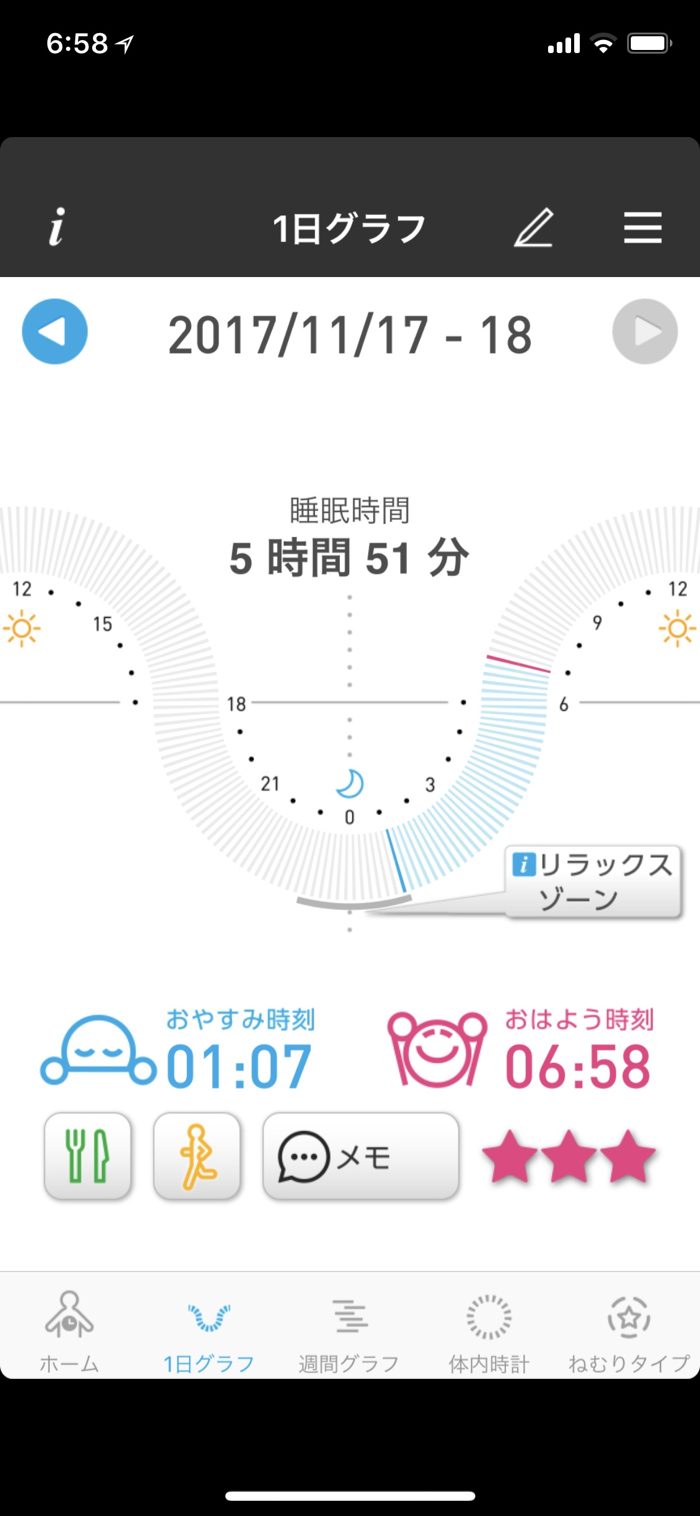Image resolution: width=700 pixels, height=1516 pixels.
Task: Open the hamburger menu
Action: 643,229
